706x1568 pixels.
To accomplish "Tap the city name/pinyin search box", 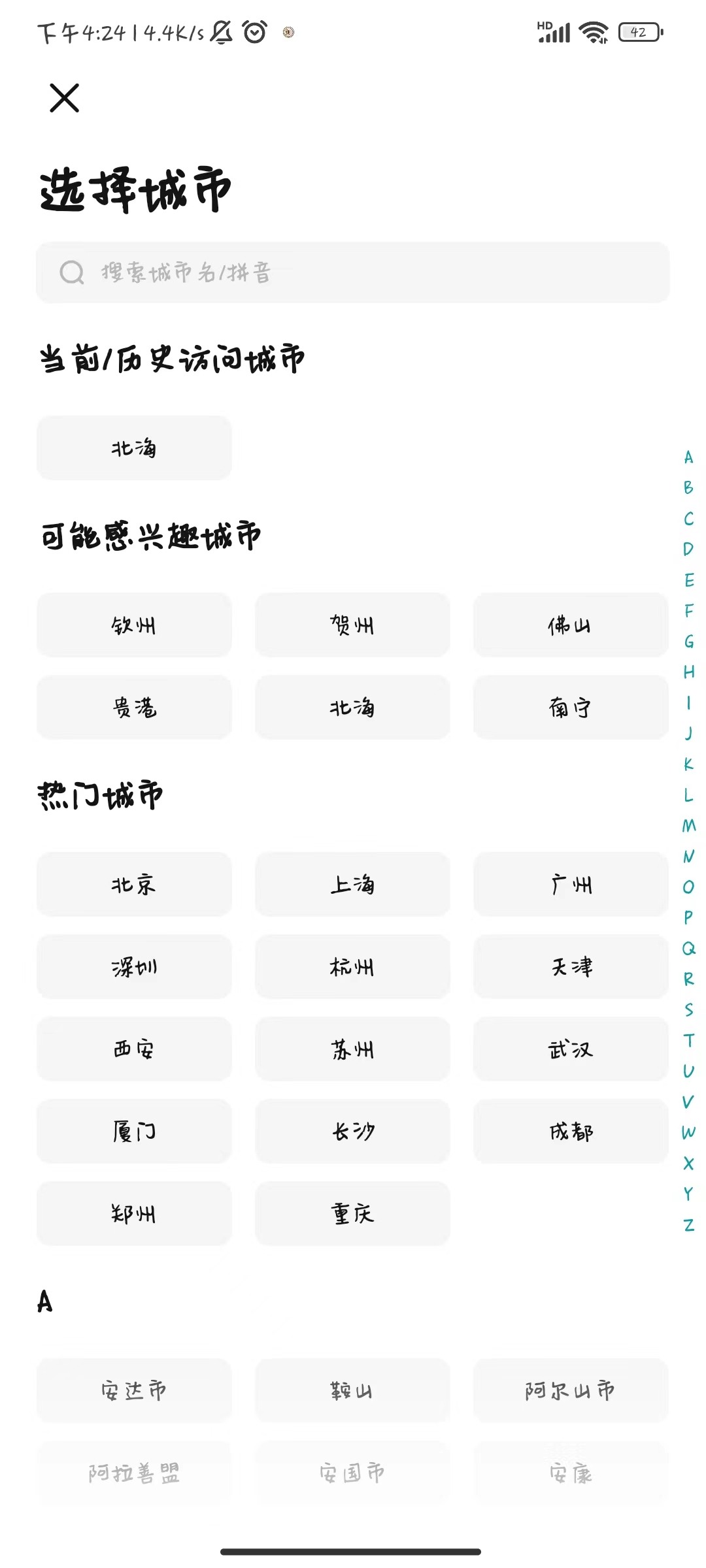I will [353, 272].
